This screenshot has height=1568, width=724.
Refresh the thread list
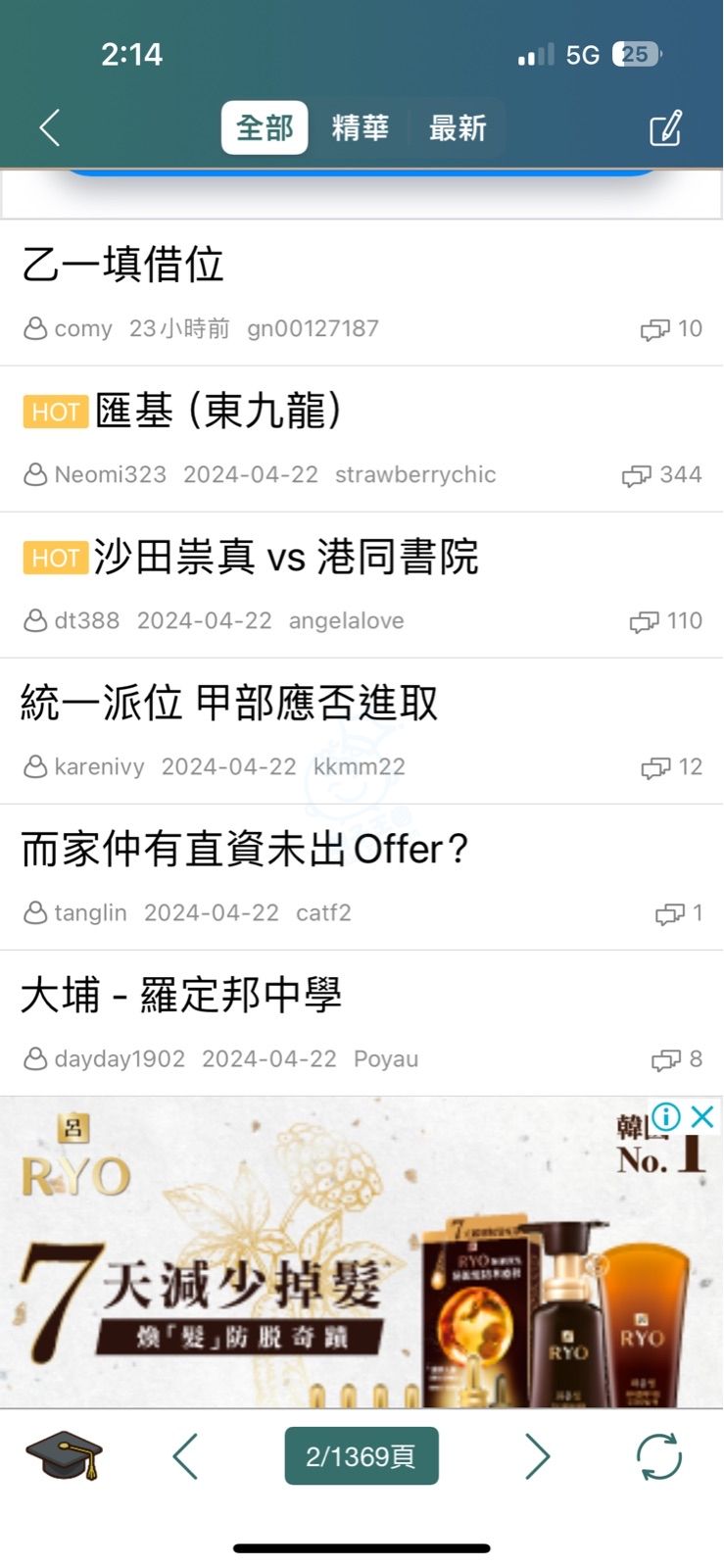[659, 1456]
